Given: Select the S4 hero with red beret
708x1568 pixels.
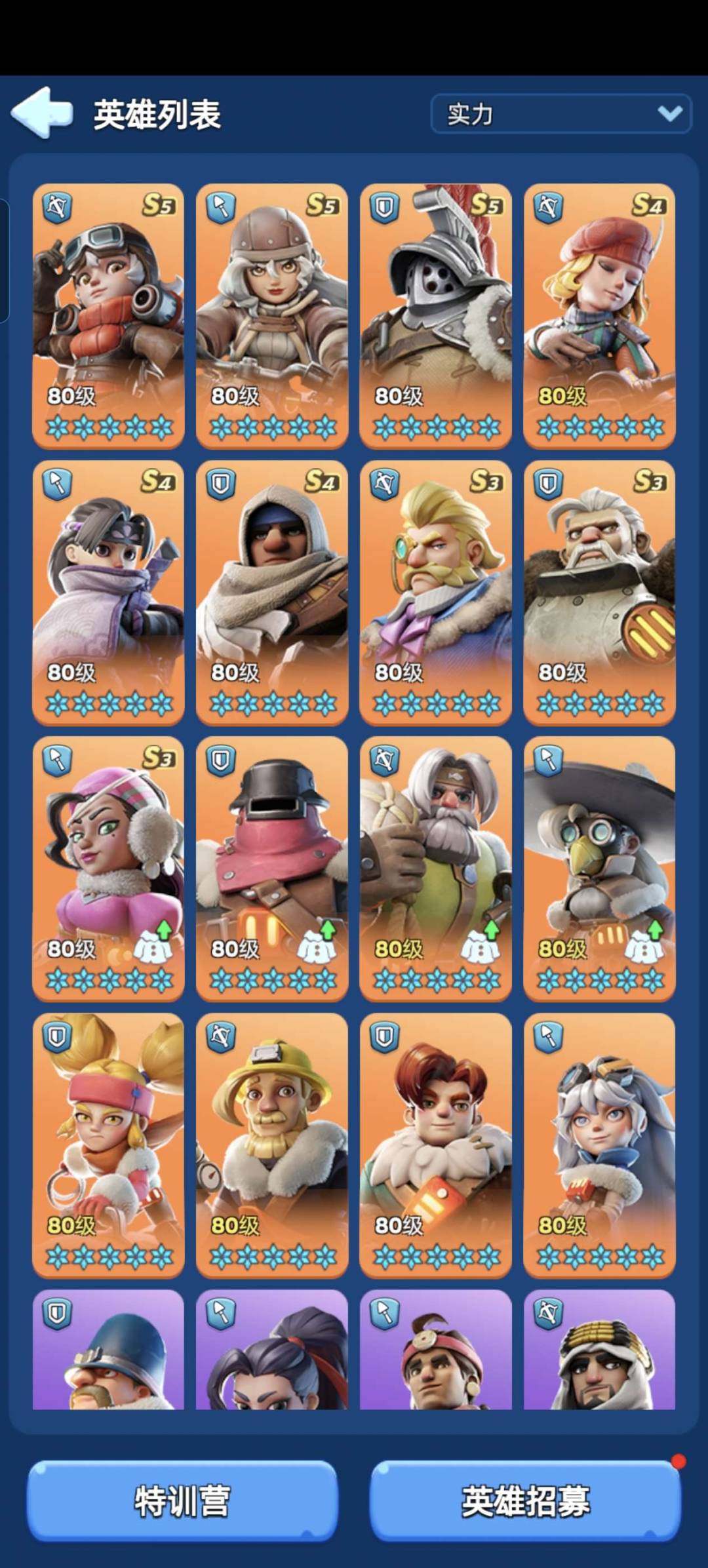Looking at the screenshot, I should 599,315.
